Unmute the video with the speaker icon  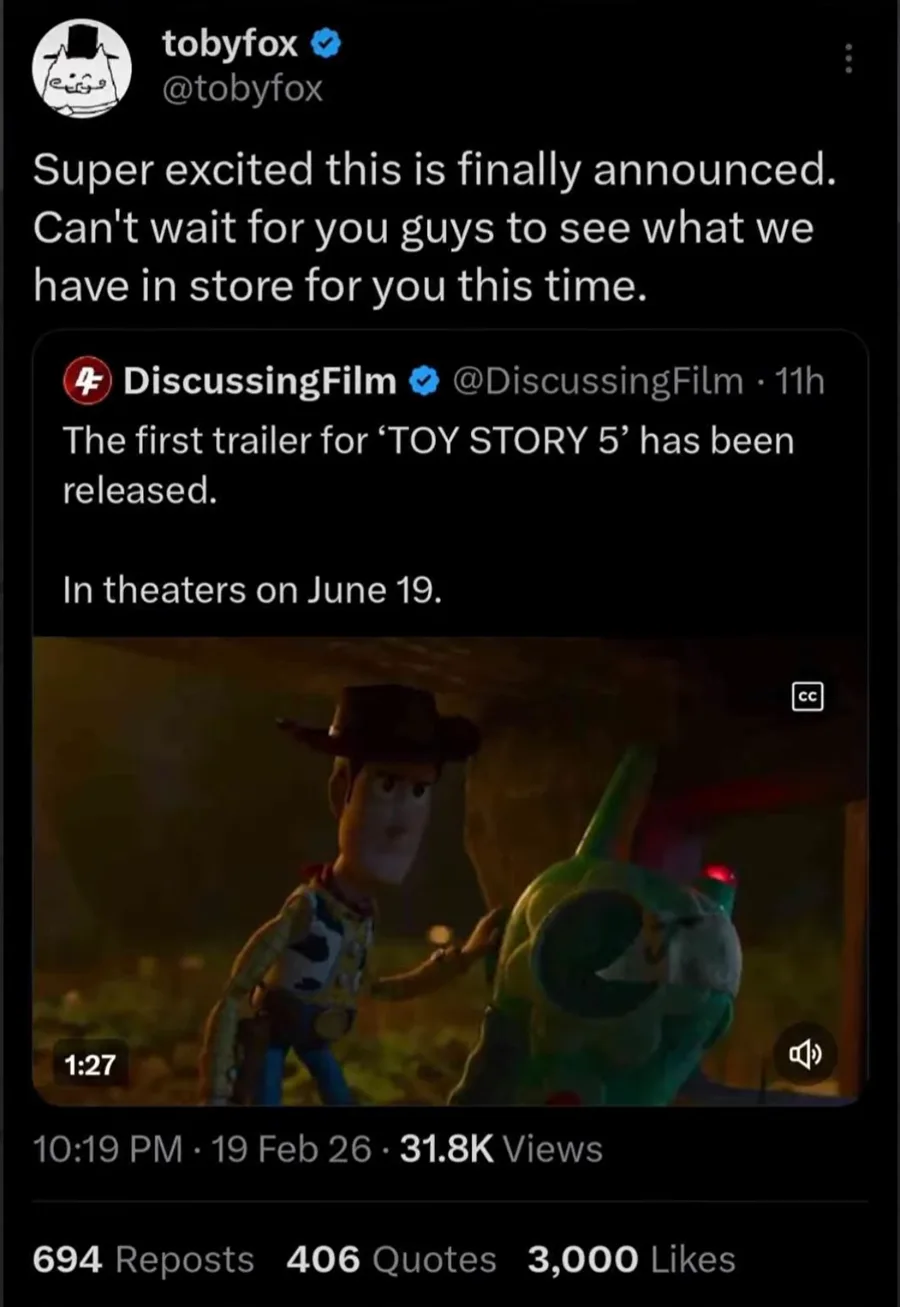click(806, 1054)
